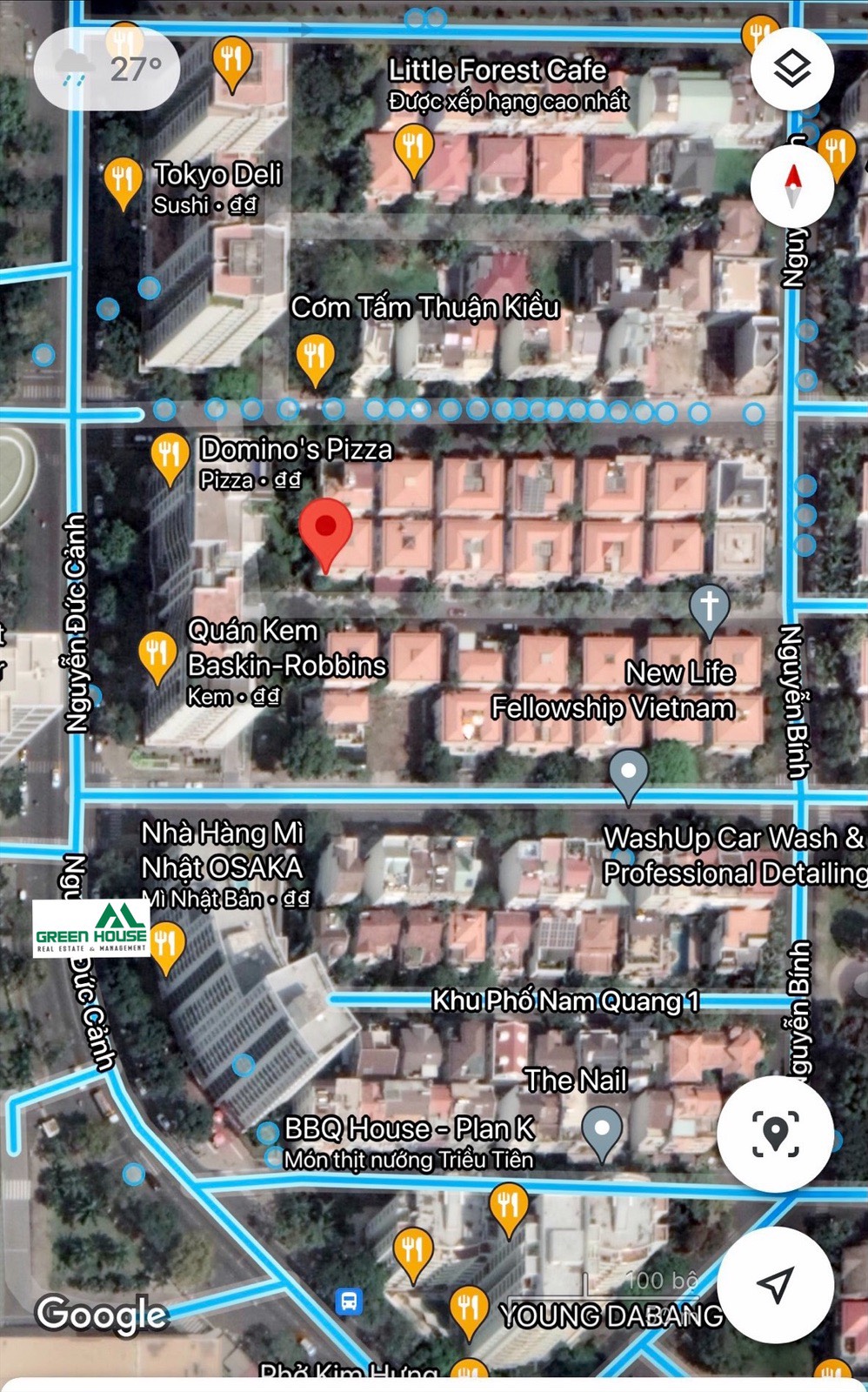The height and width of the screenshot is (1392, 868).
Task: Open the map layers button
Action: click(x=791, y=69)
